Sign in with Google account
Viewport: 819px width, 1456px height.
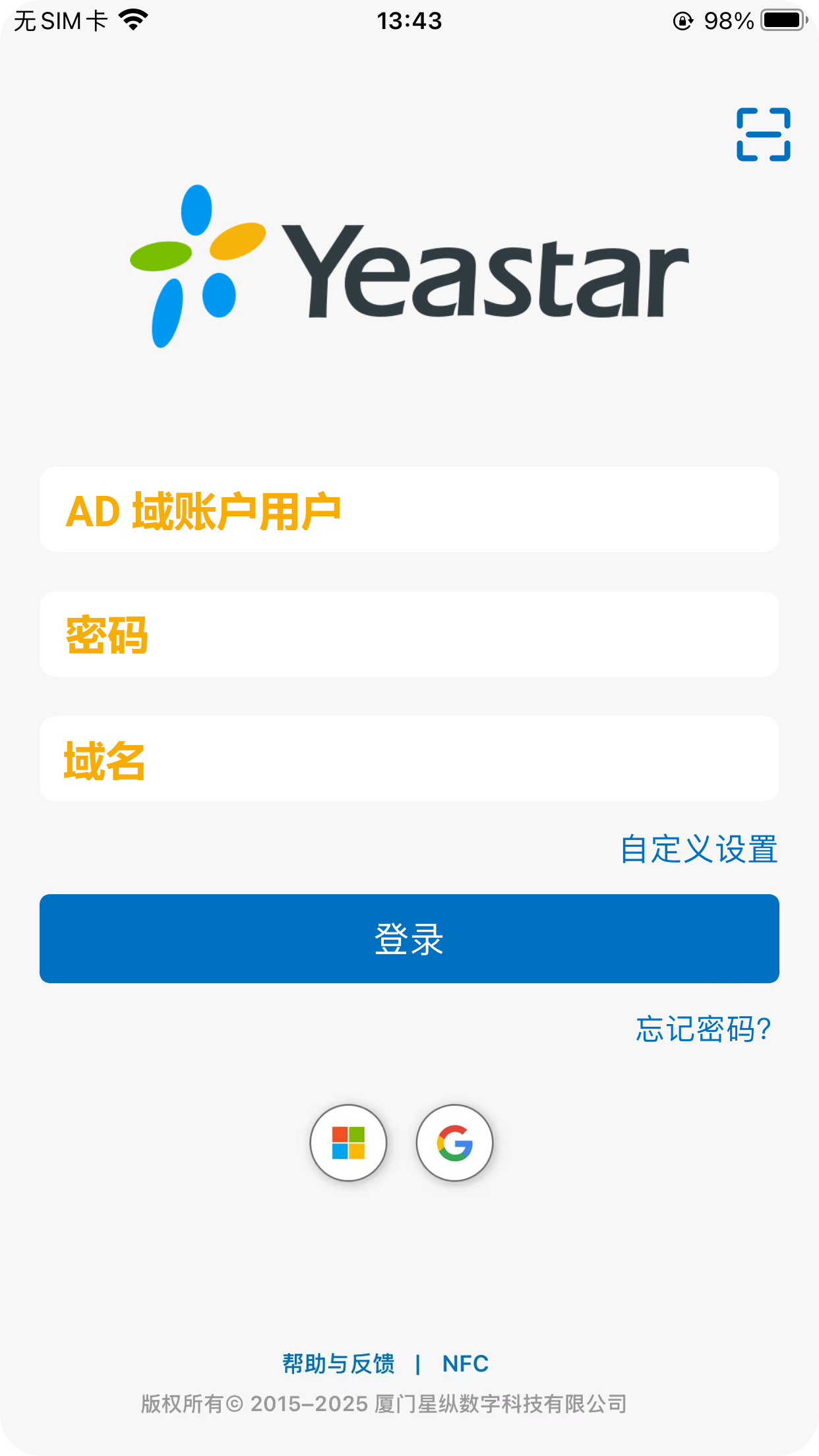coord(454,1143)
